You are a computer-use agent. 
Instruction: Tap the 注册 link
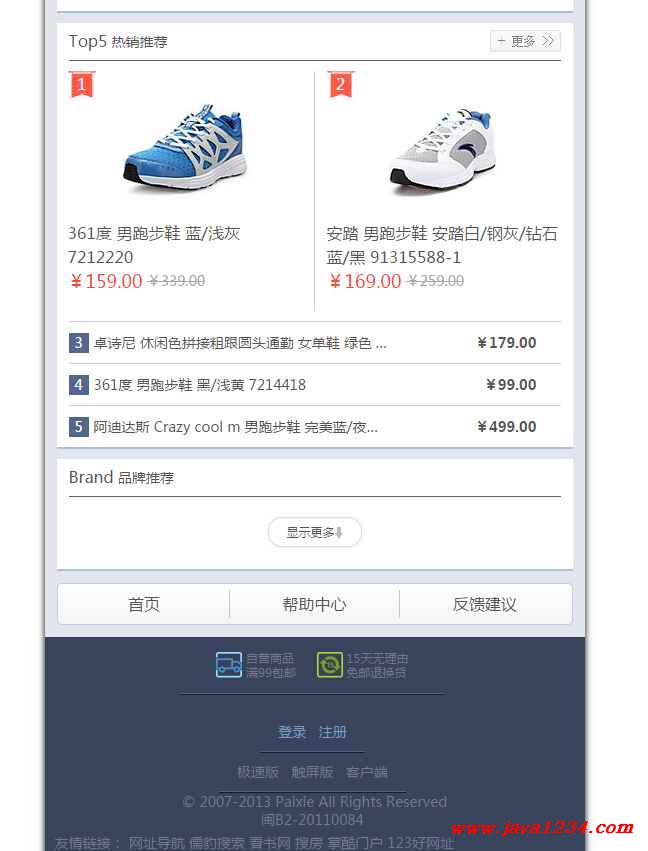point(333,732)
